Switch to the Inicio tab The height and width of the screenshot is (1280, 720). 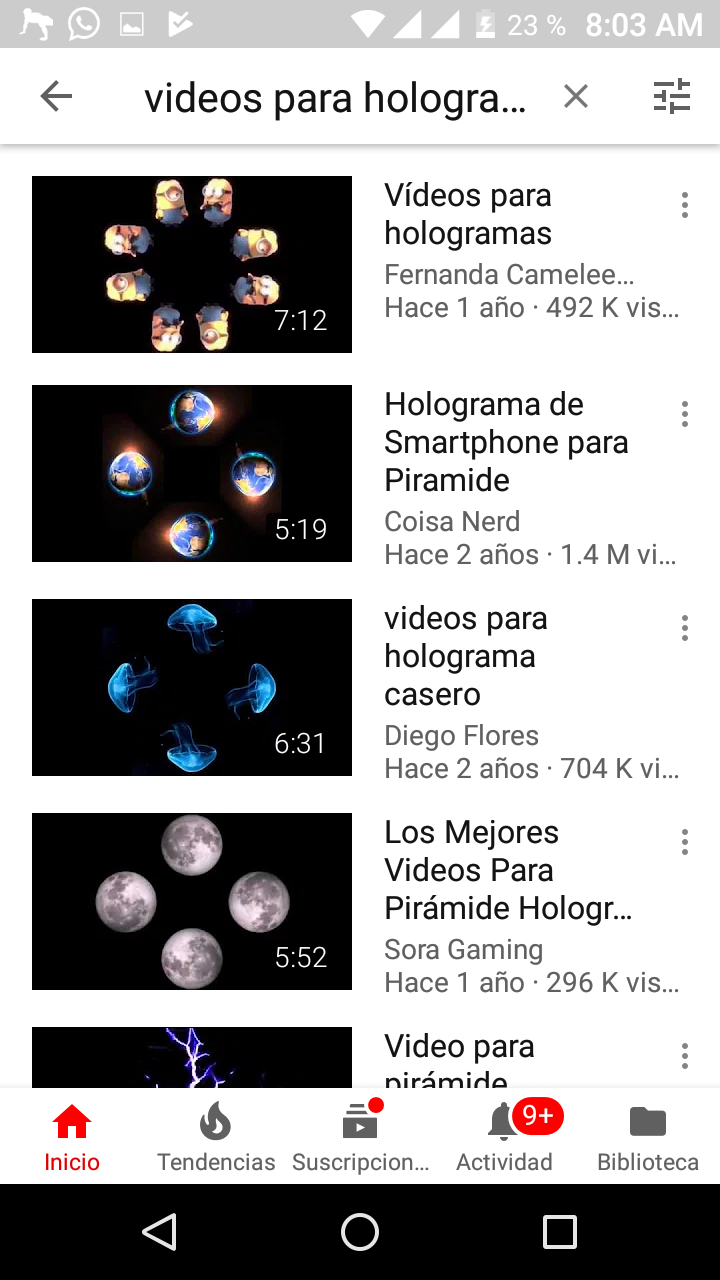(x=72, y=1138)
